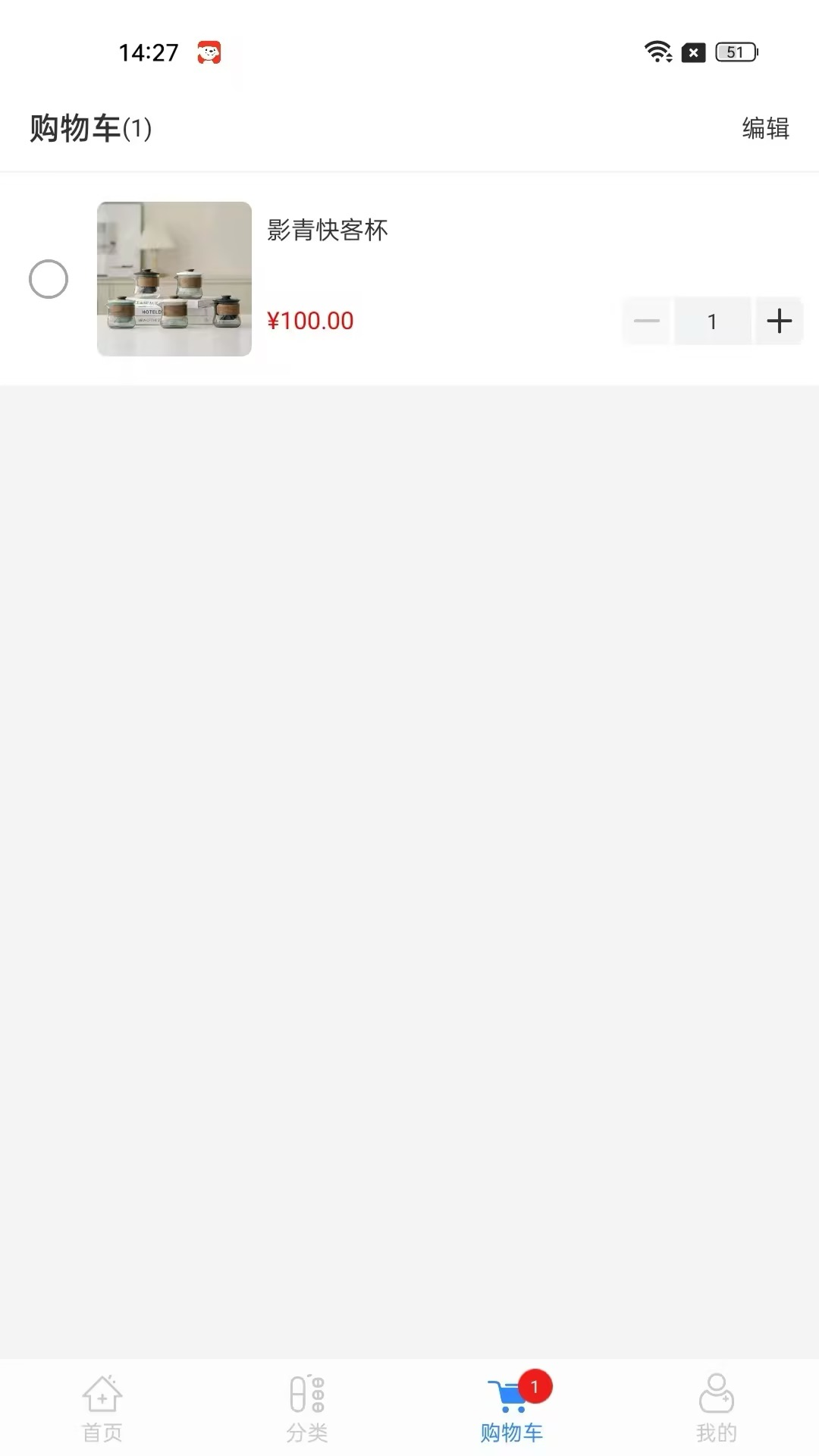
Task: Switch to the 首页 tab
Action: point(102,1408)
